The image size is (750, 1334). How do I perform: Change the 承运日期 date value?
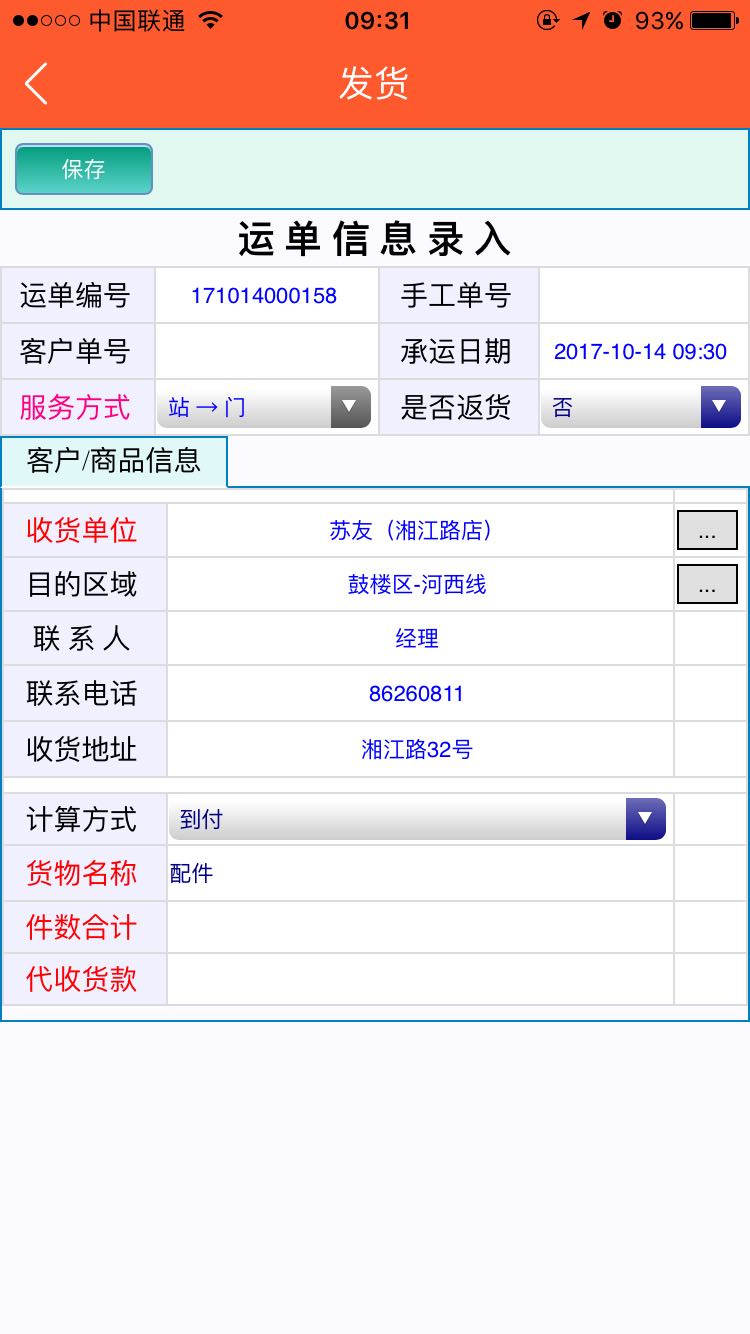coord(641,351)
